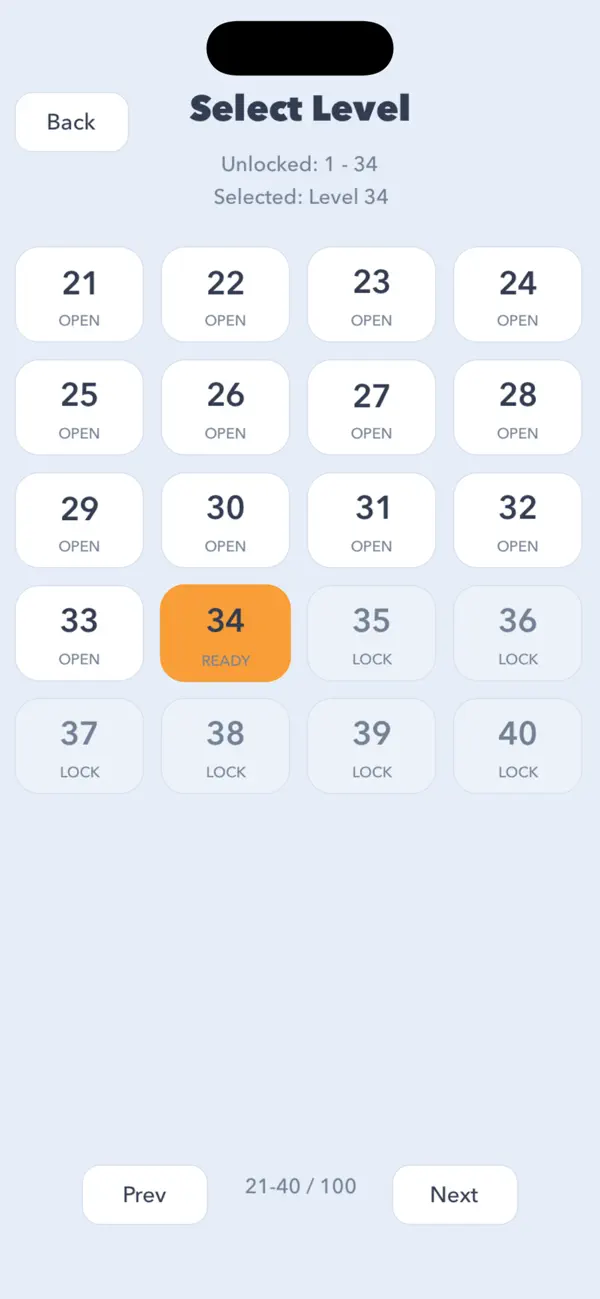Tap locked level 35
This screenshot has height=1299, width=600.
[x=371, y=634]
